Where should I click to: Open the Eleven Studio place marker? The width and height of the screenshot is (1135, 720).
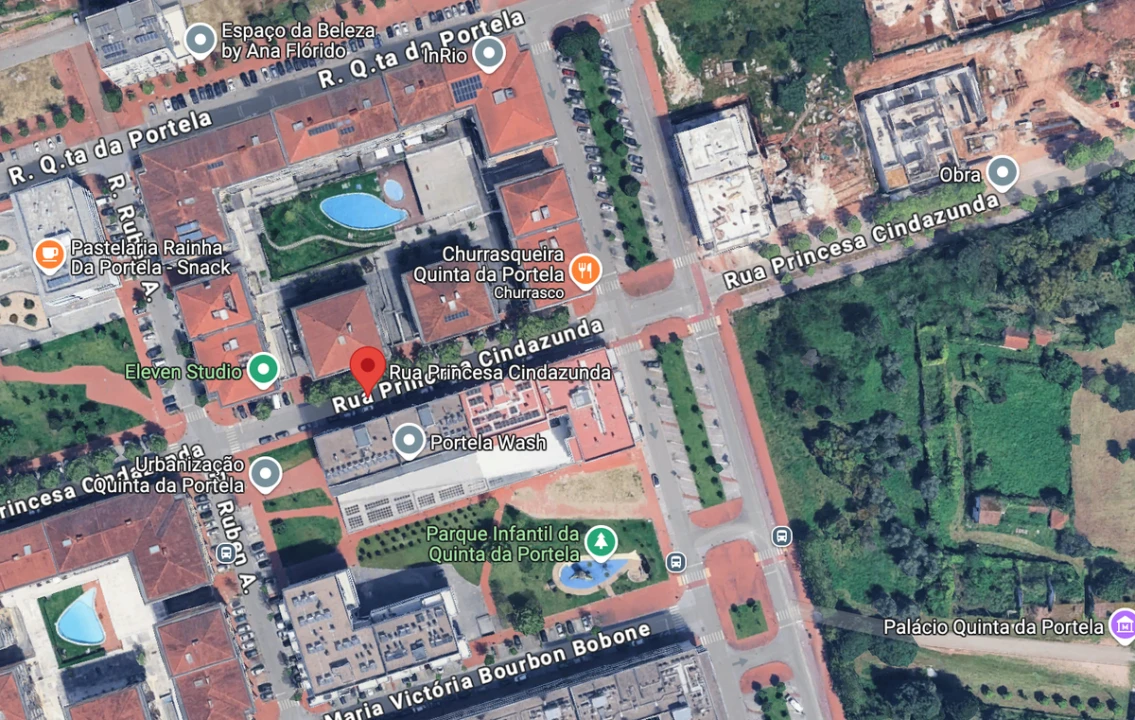pos(263,370)
